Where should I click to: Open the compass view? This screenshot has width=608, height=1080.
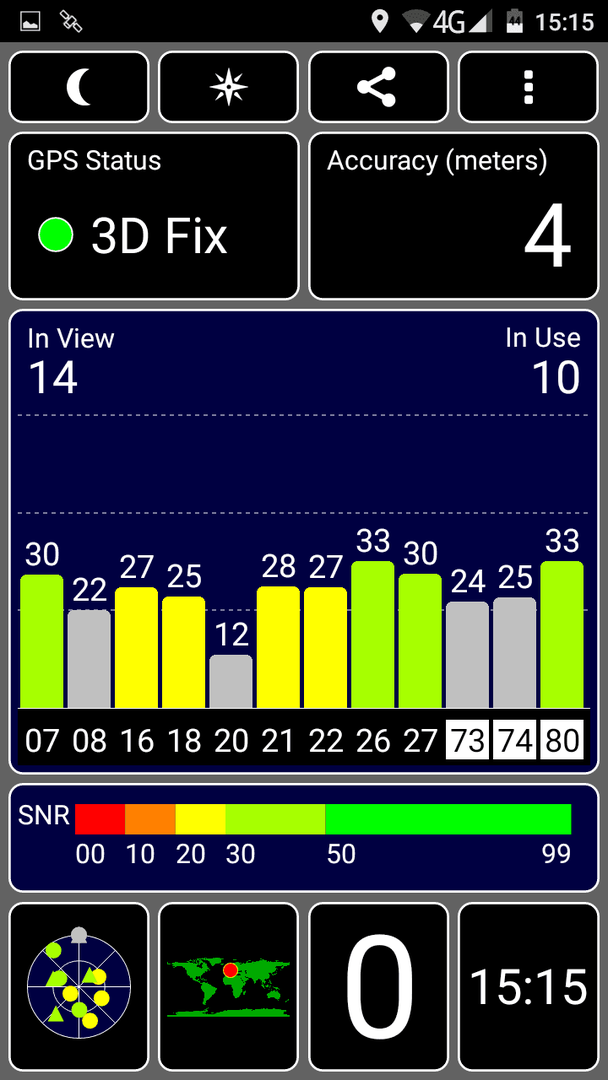(229, 87)
